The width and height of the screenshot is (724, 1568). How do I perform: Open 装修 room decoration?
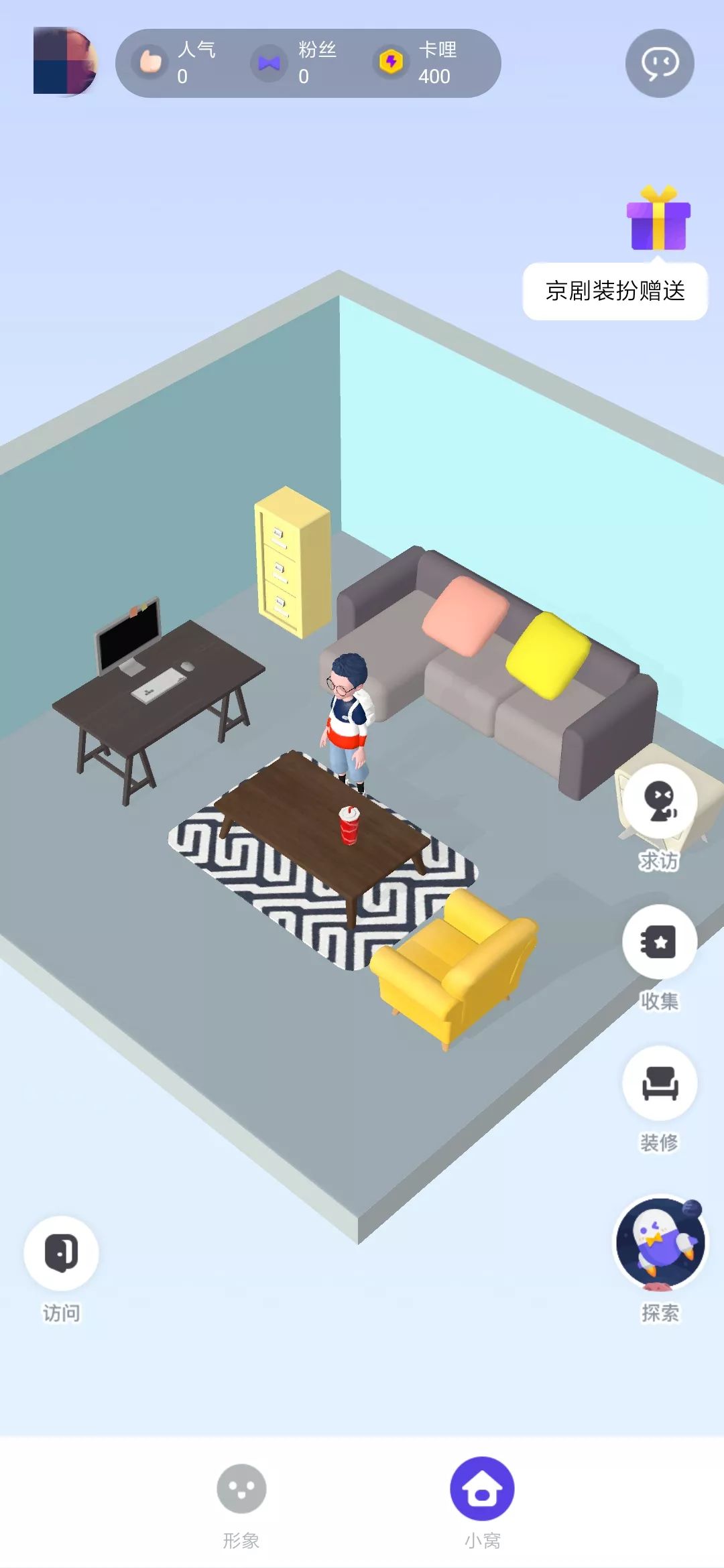click(x=660, y=1084)
